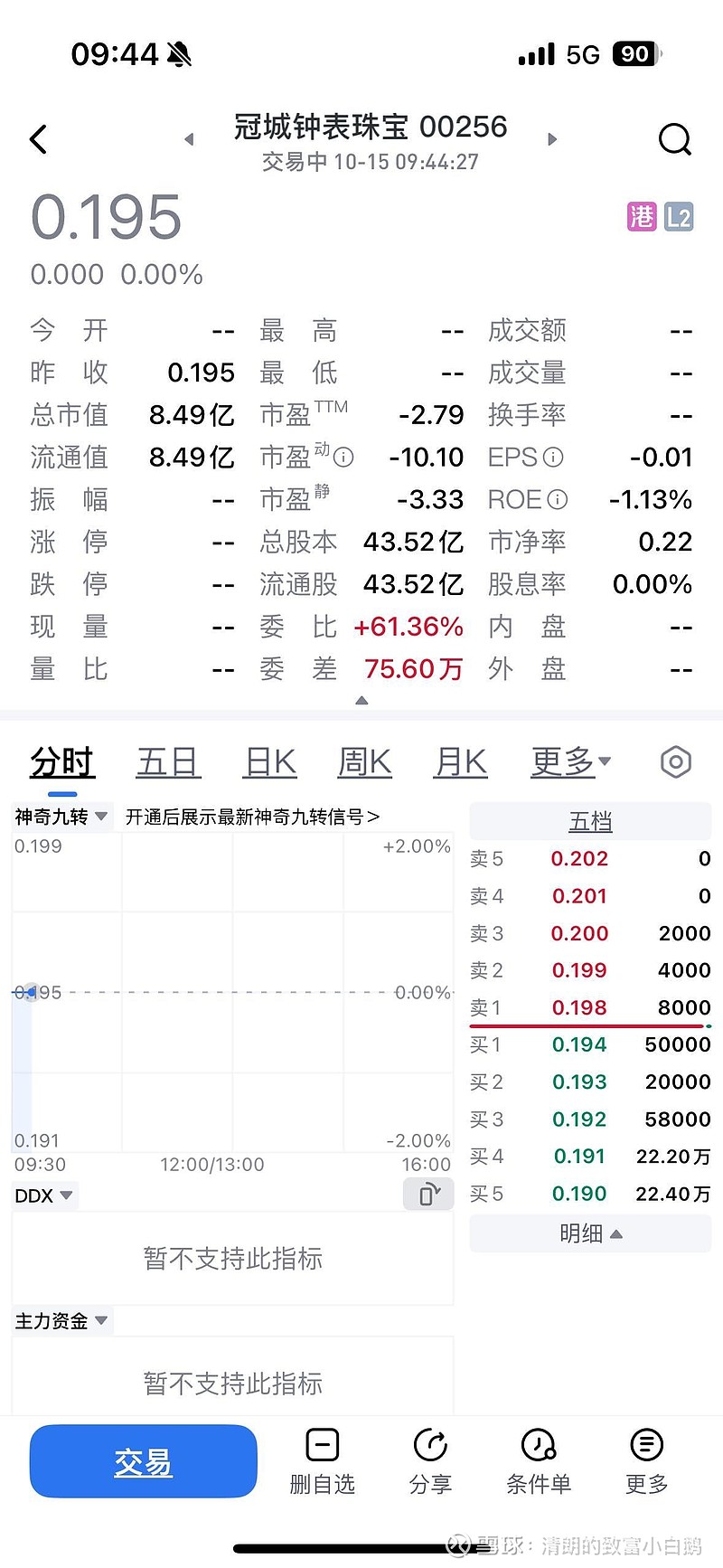Switch to the 日K chart tab
The height and width of the screenshot is (1568, 723).
click(x=270, y=762)
